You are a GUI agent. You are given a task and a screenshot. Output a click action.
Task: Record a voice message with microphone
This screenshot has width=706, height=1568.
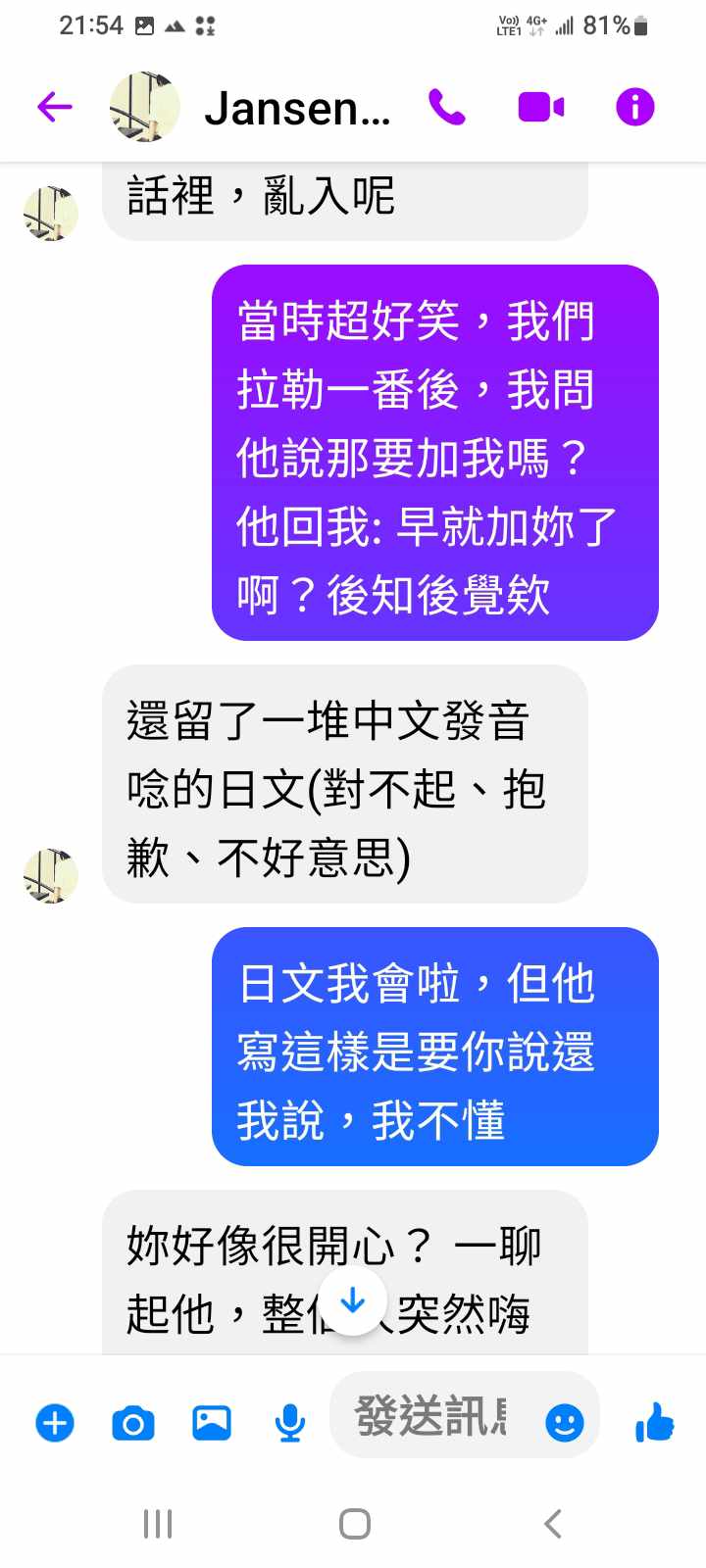(x=289, y=1422)
